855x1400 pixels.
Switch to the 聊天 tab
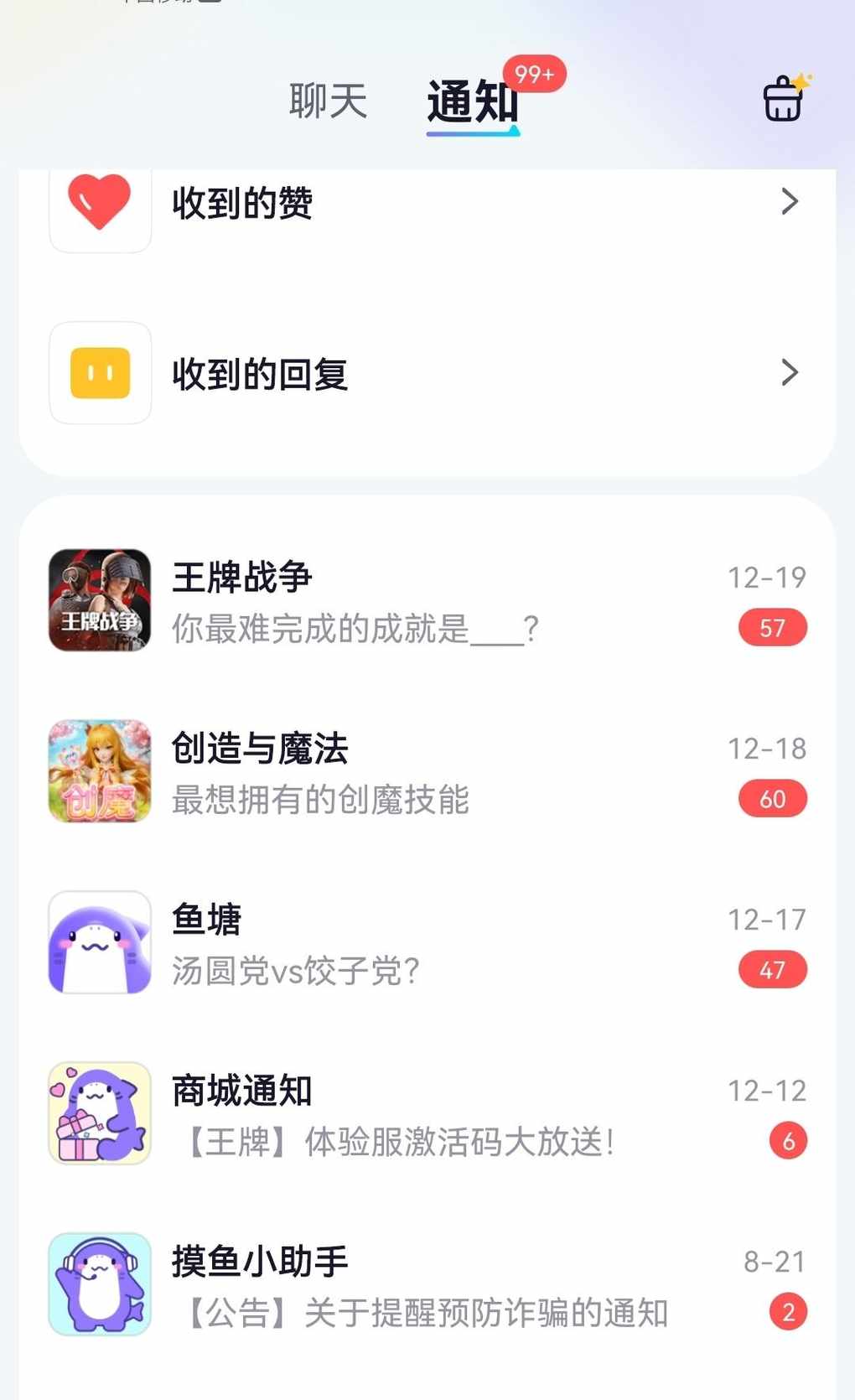click(328, 101)
